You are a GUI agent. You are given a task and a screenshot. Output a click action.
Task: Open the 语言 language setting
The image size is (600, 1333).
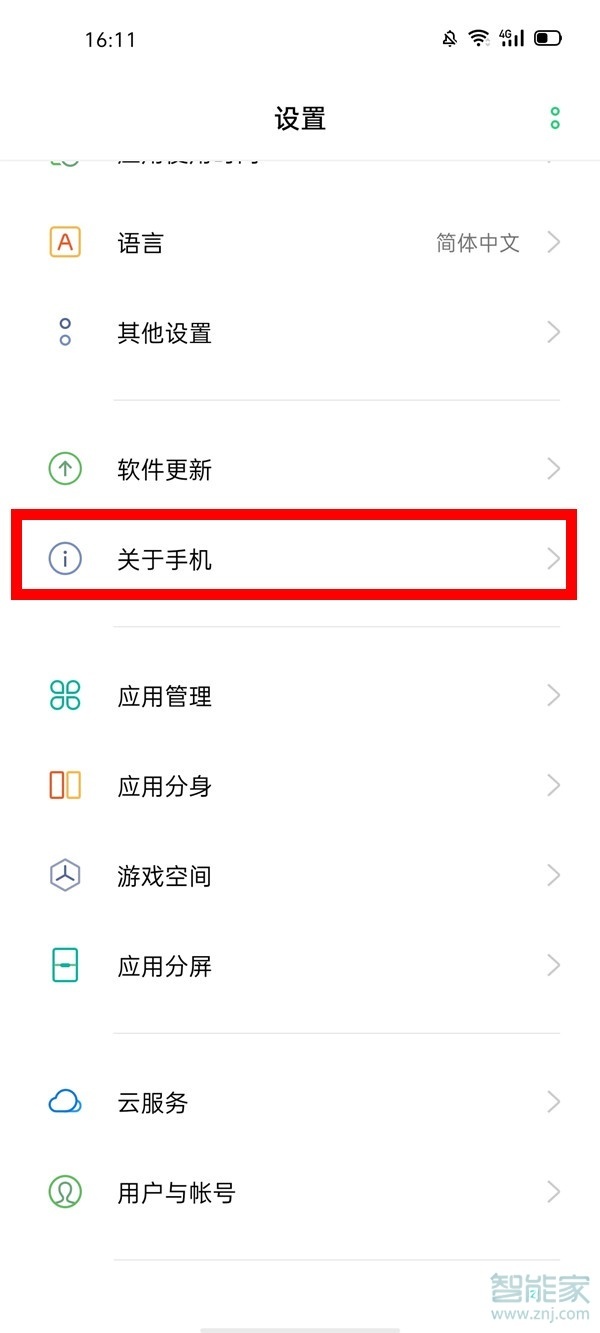(300, 243)
